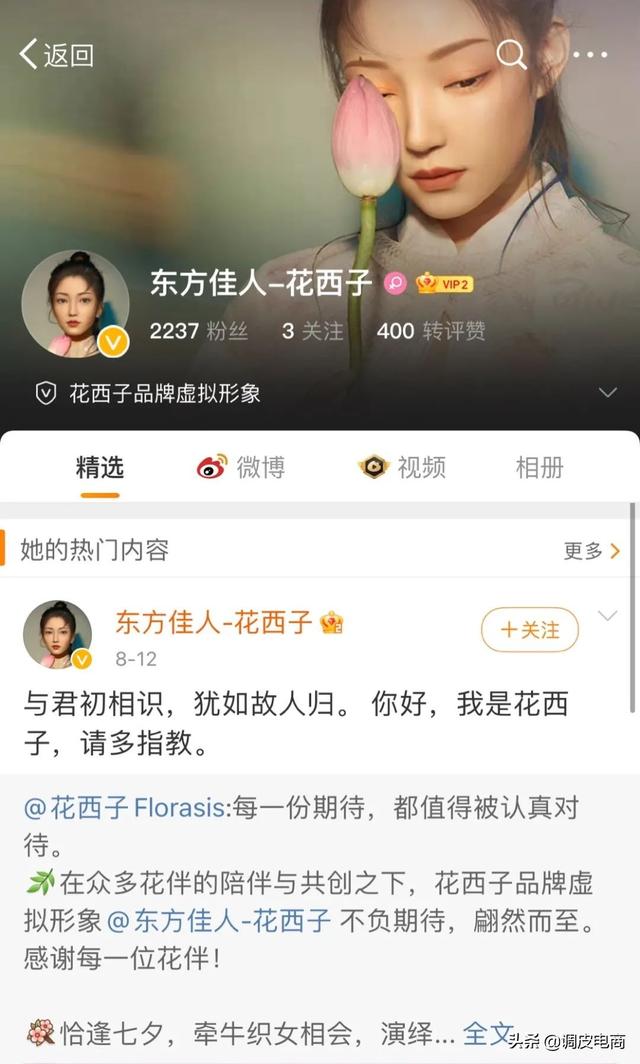The height and width of the screenshot is (1064, 640).
Task: Open the 2237 粉丝 followers list
Action: [x=198, y=331]
